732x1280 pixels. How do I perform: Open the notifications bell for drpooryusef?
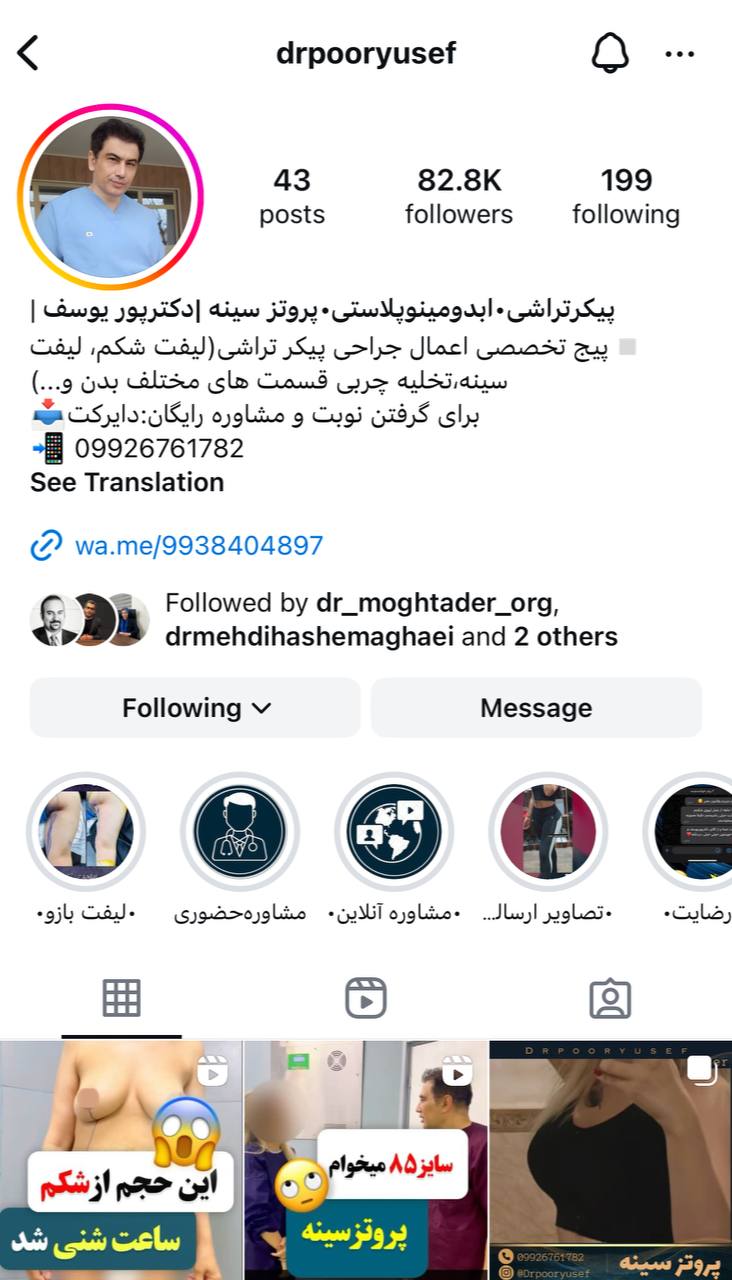coord(610,53)
